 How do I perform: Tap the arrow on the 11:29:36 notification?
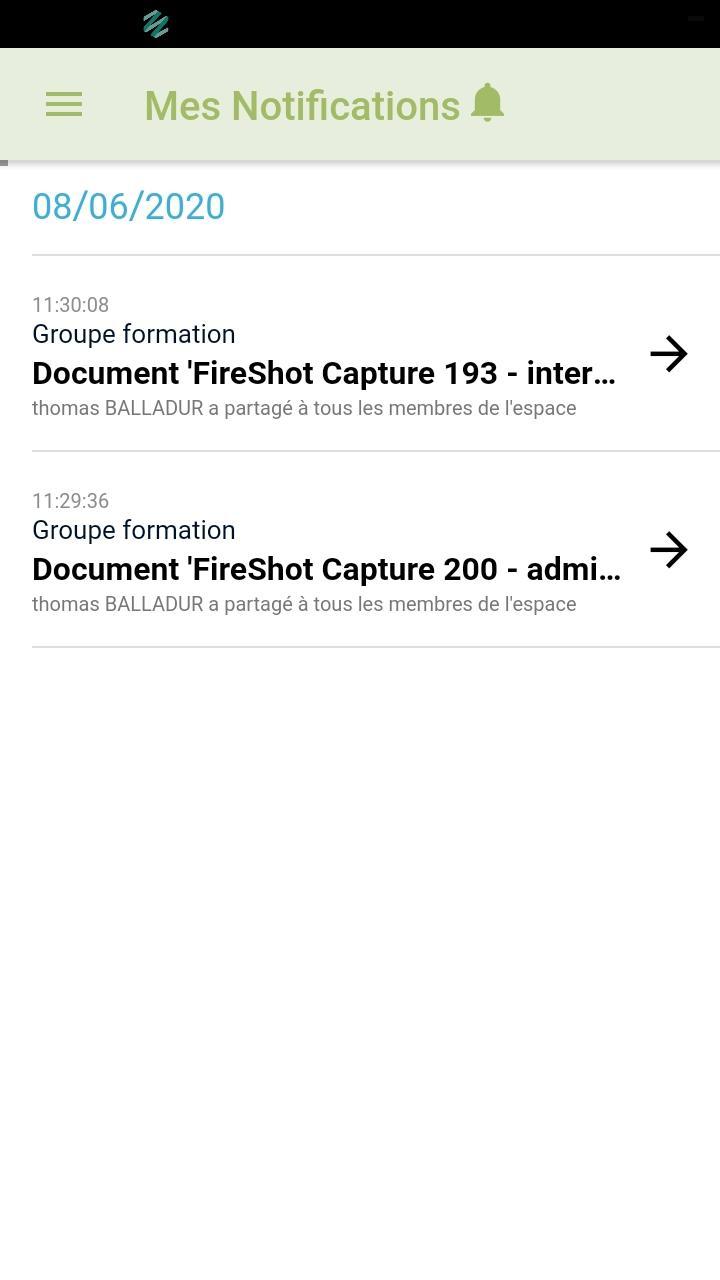coord(669,550)
